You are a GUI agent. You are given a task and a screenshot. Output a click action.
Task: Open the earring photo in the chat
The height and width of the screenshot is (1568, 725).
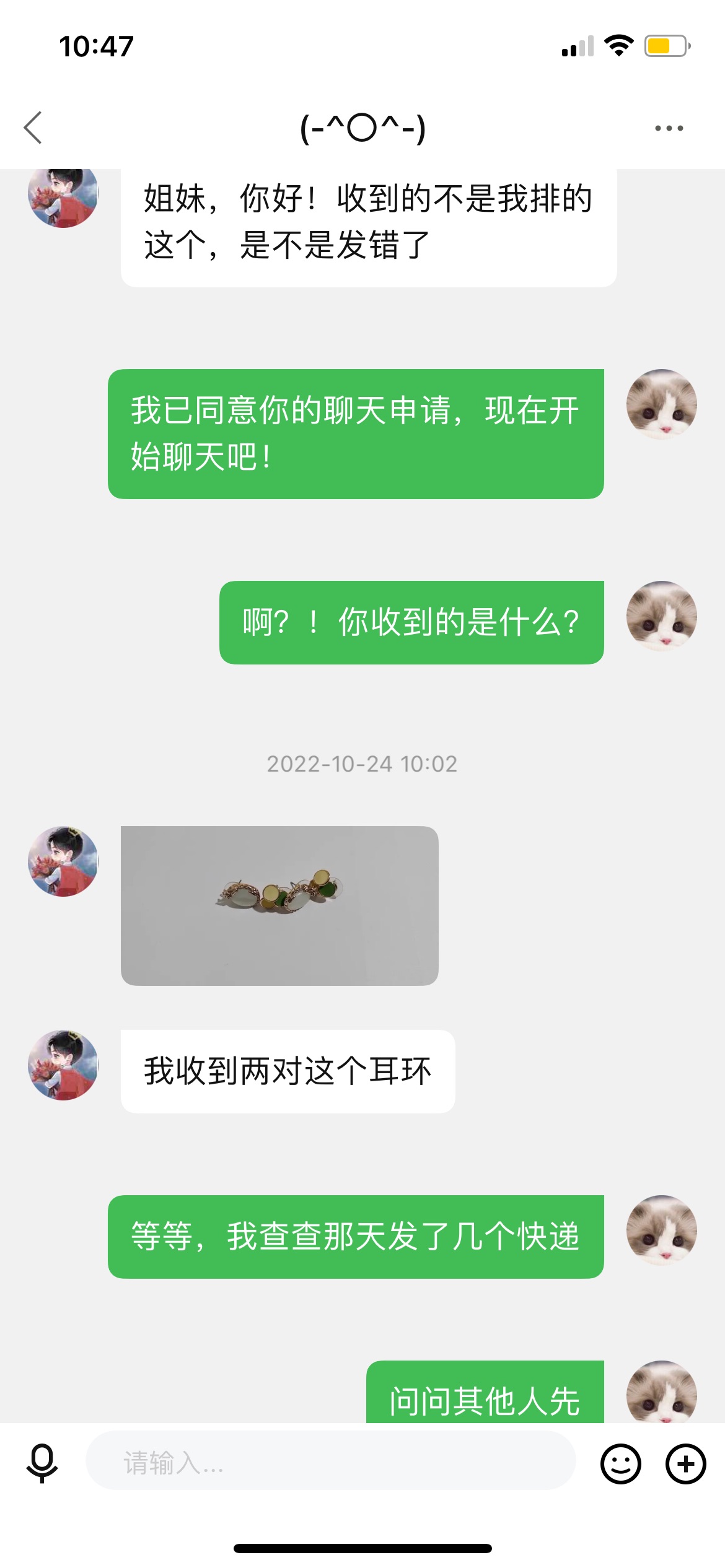click(279, 905)
